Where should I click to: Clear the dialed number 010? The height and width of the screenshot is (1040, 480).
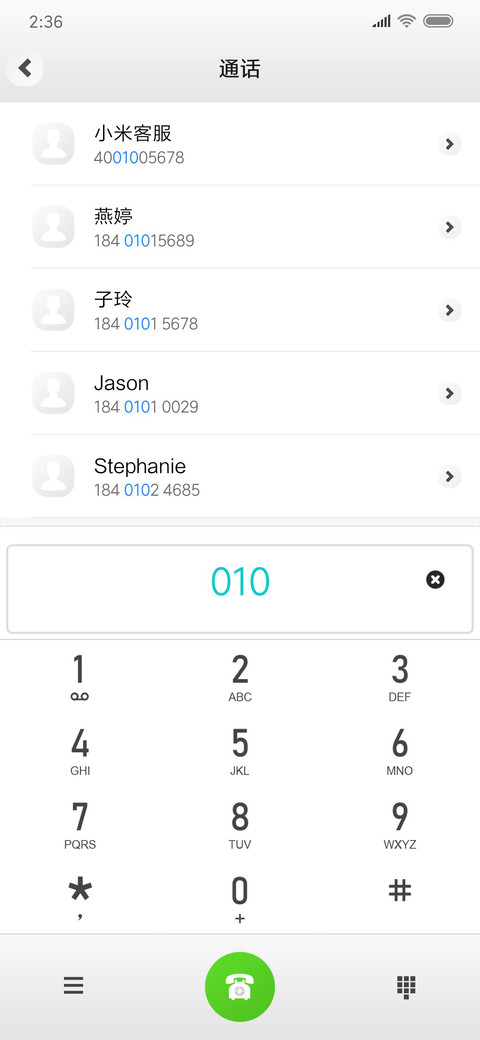coord(435,580)
